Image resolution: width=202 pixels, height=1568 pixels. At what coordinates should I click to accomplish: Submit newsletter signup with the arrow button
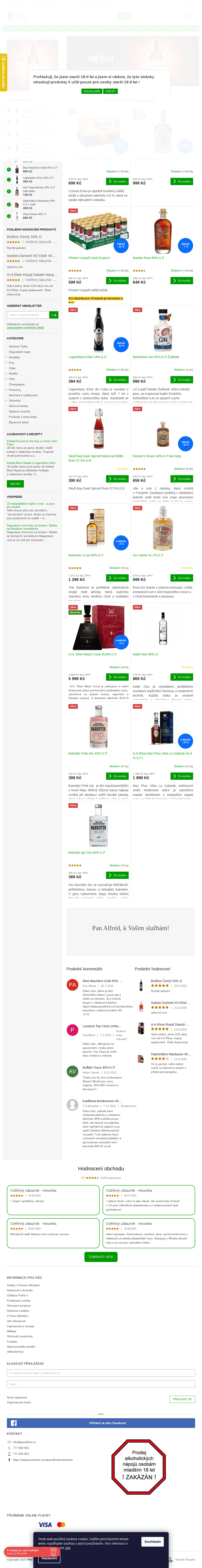tap(54, 315)
